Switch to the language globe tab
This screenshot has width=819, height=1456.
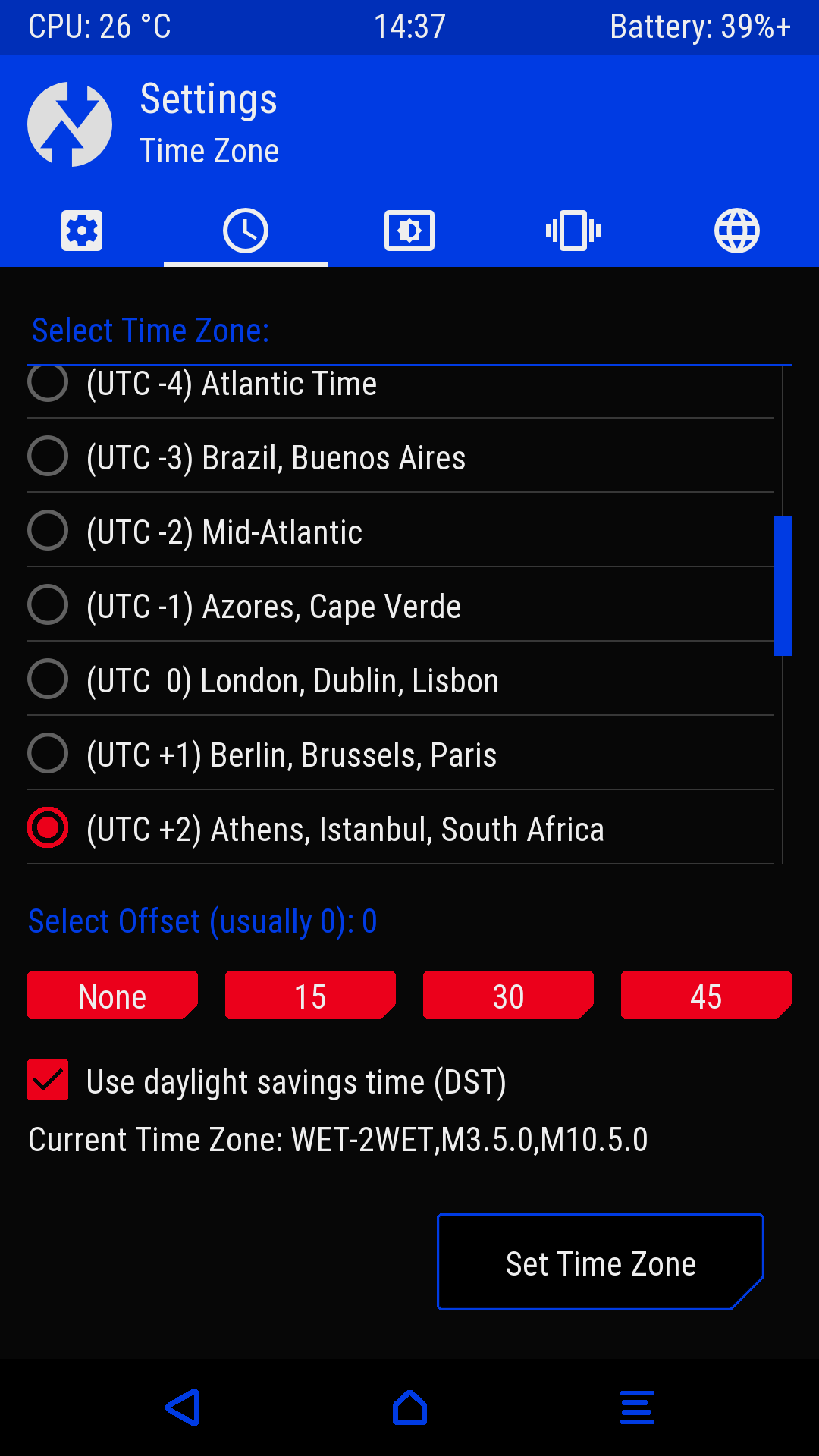click(737, 231)
